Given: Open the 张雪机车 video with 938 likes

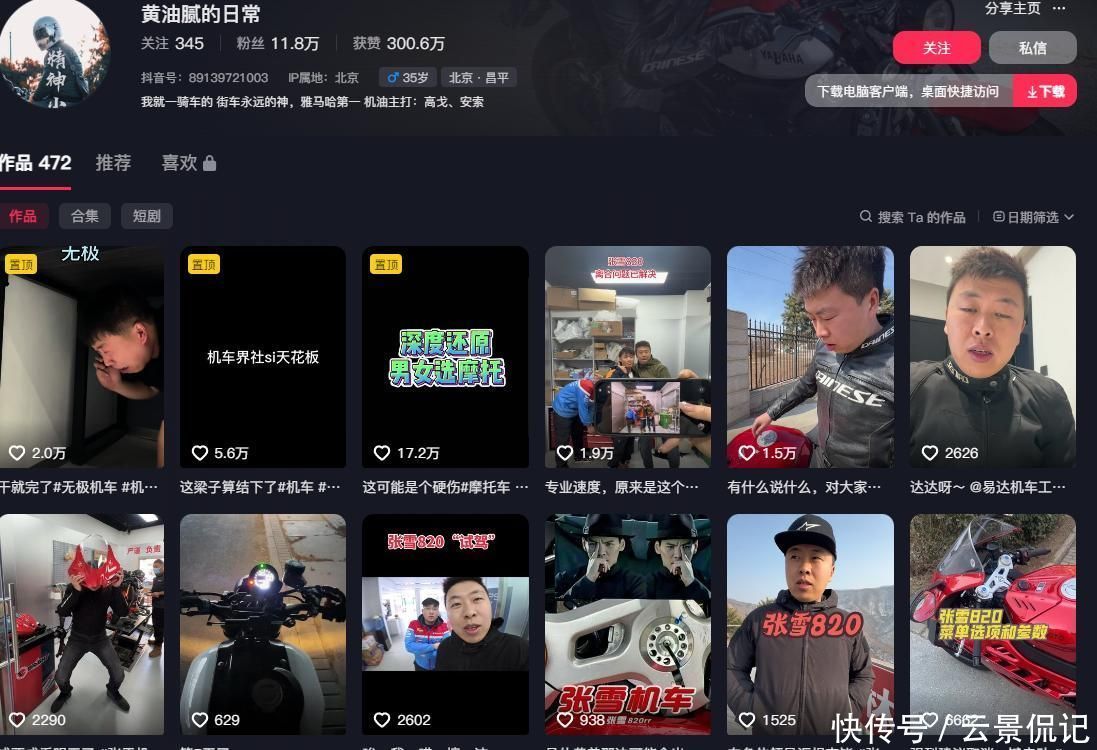Looking at the screenshot, I should click(628, 624).
